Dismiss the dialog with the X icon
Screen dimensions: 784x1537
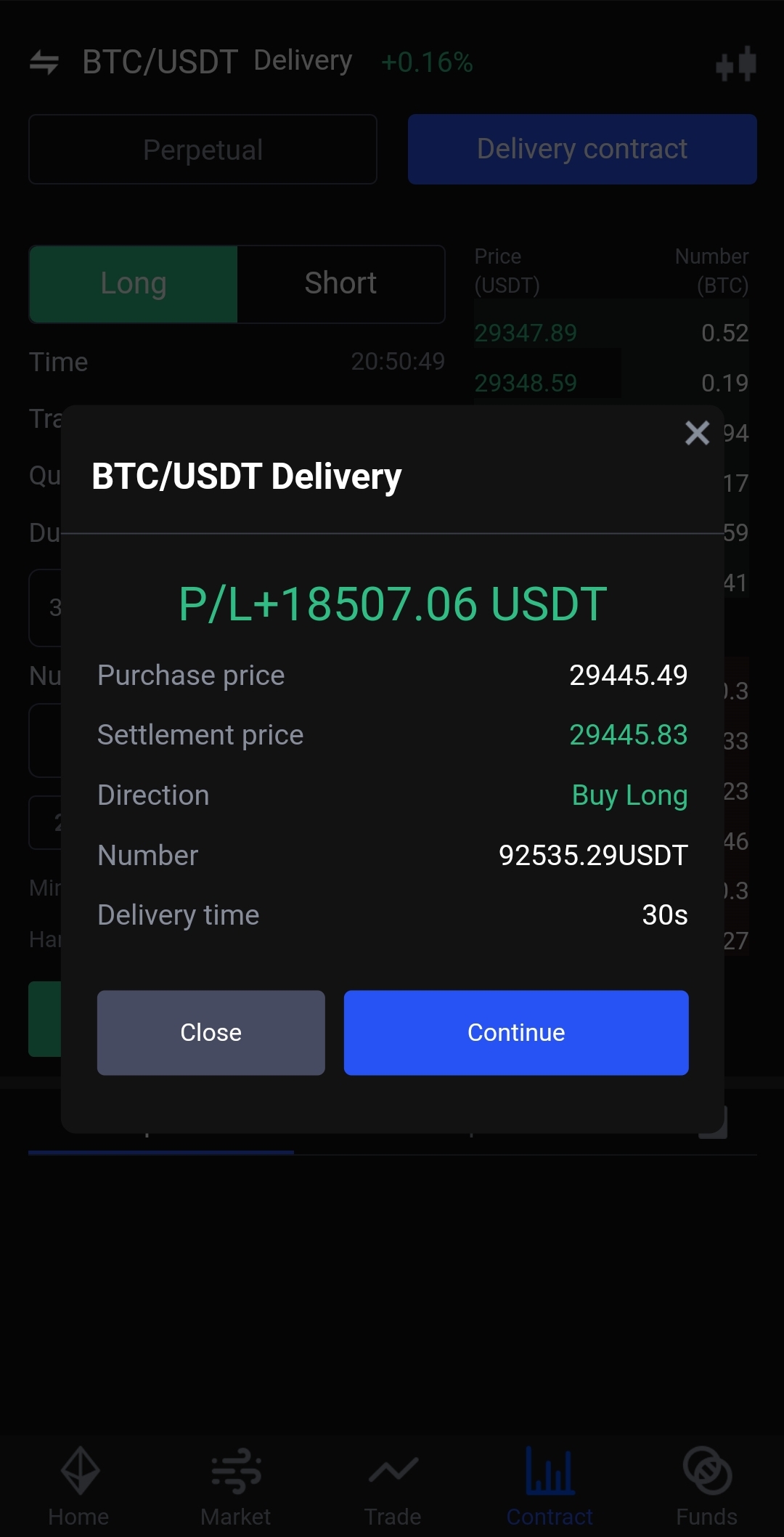697,433
